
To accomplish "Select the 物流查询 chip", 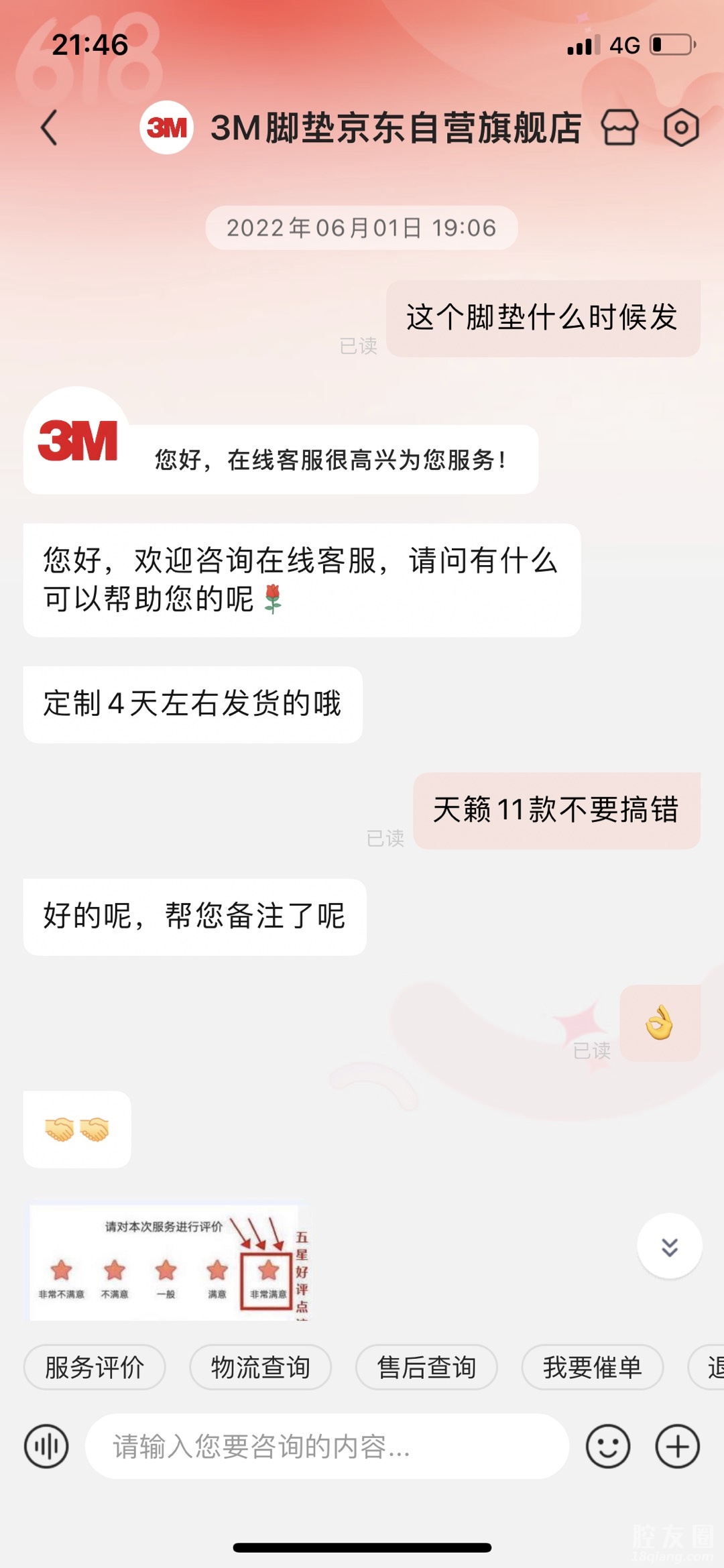I will [260, 1367].
